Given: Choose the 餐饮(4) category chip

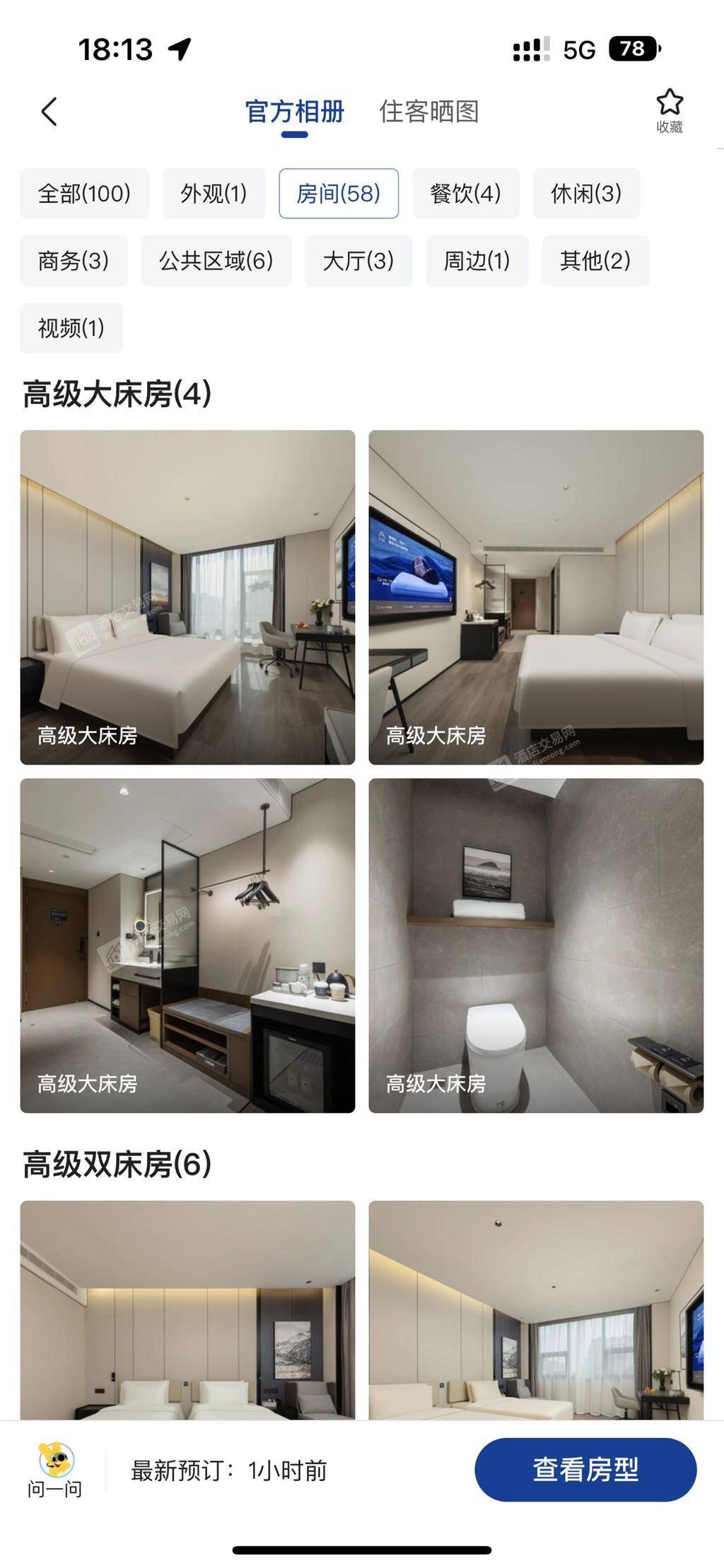Looking at the screenshot, I should (465, 193).
